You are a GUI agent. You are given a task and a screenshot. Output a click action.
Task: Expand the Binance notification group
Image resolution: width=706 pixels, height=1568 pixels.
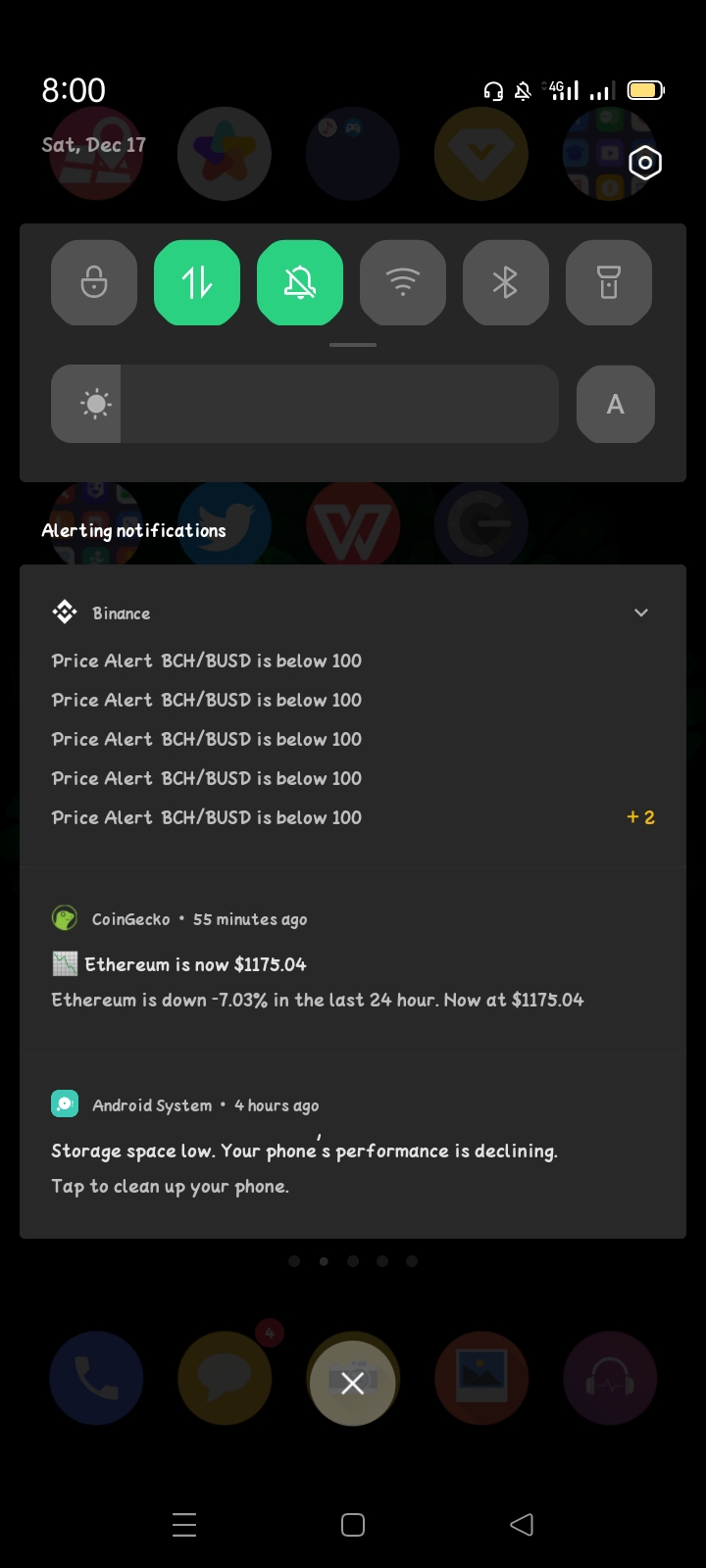pyautogui.click(x=641, y=612)
